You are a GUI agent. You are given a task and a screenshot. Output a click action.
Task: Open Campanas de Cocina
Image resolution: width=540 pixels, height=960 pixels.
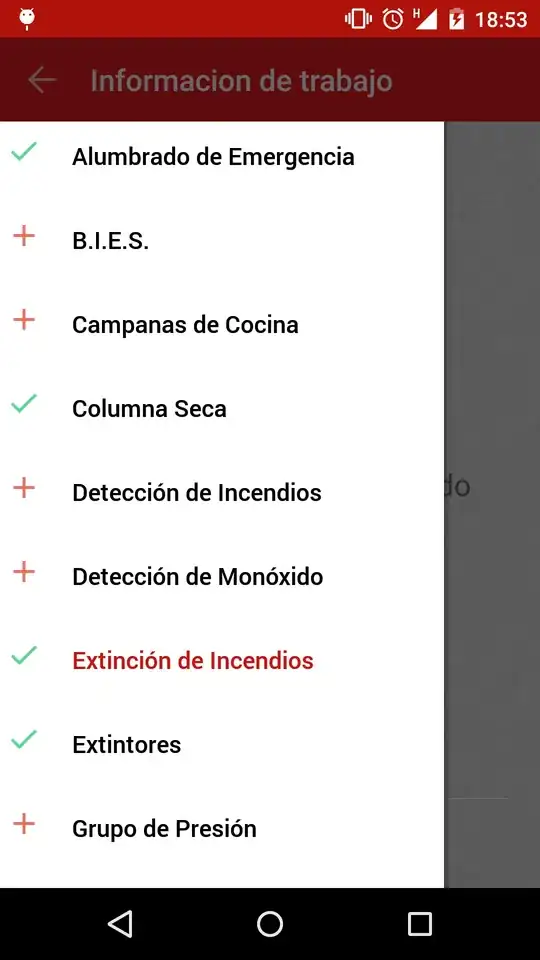[222, 324]
